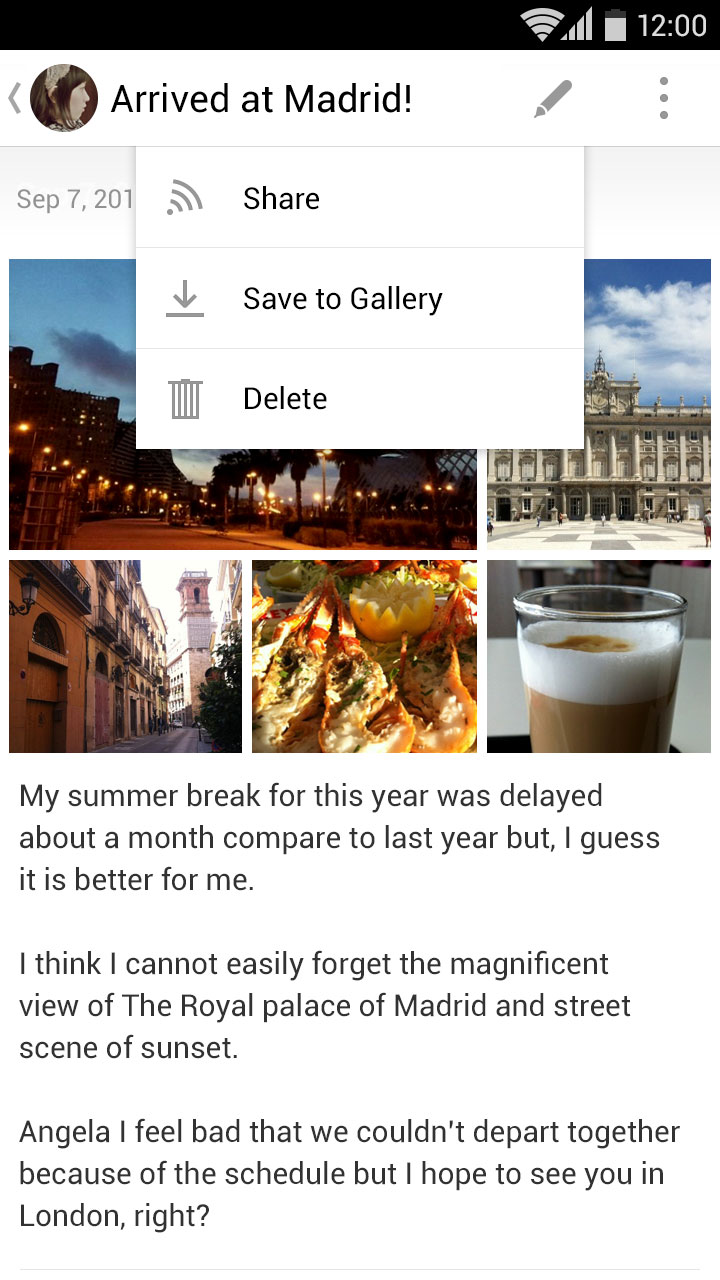View the narrow street alley photo
This screenshot has width=720, height=1280.
[125, 656]
